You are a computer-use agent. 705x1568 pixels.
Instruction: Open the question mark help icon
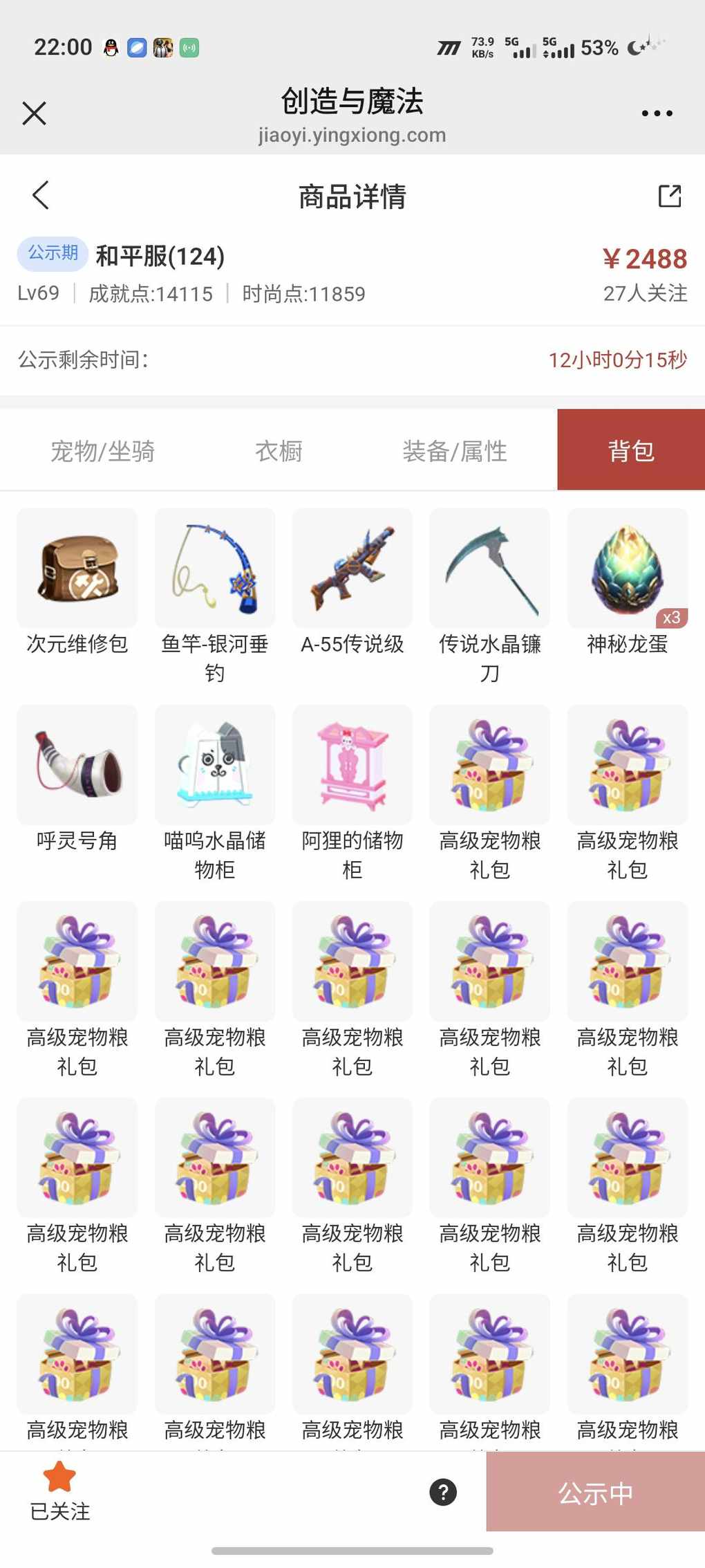[x=443, y=1492]
